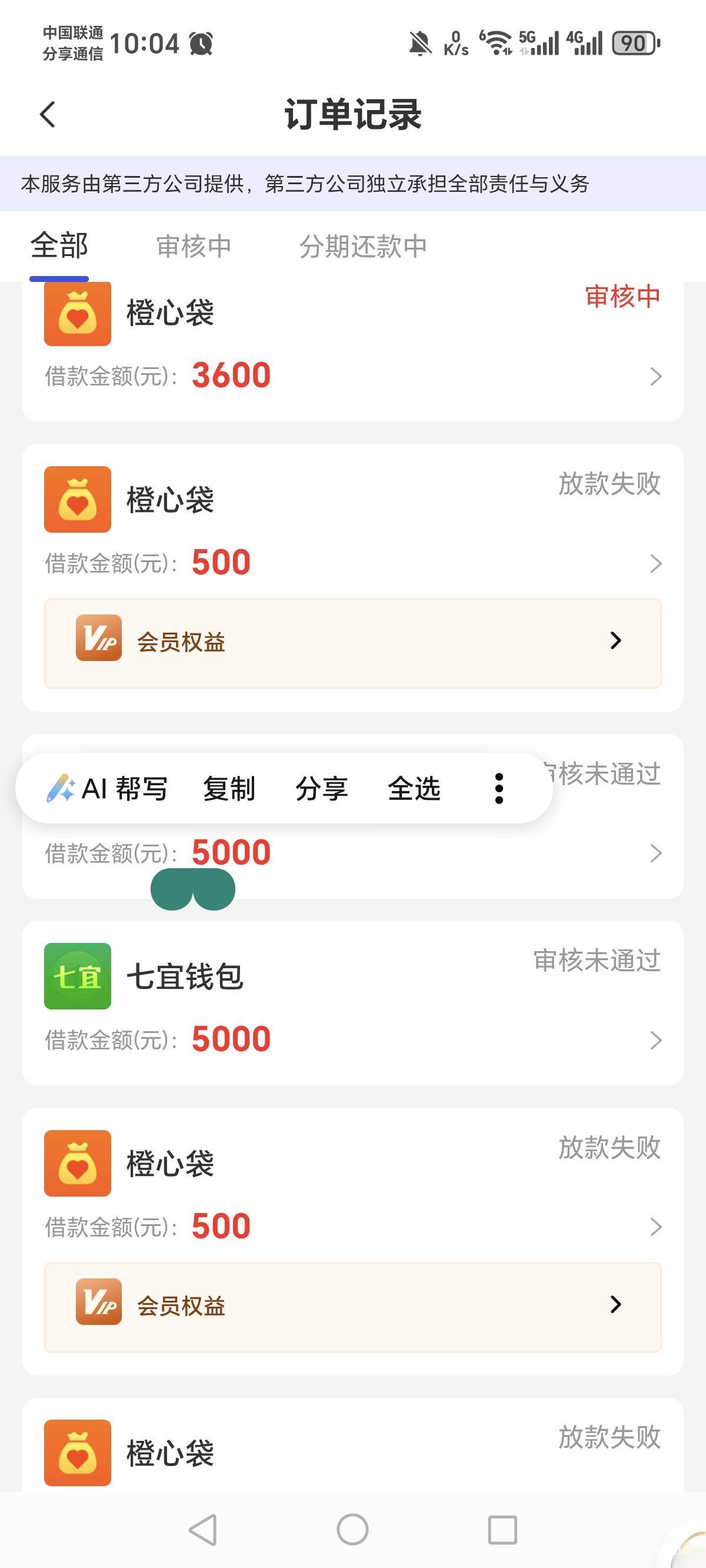Switch to the 审核中 tab

(x=194, y=247)
